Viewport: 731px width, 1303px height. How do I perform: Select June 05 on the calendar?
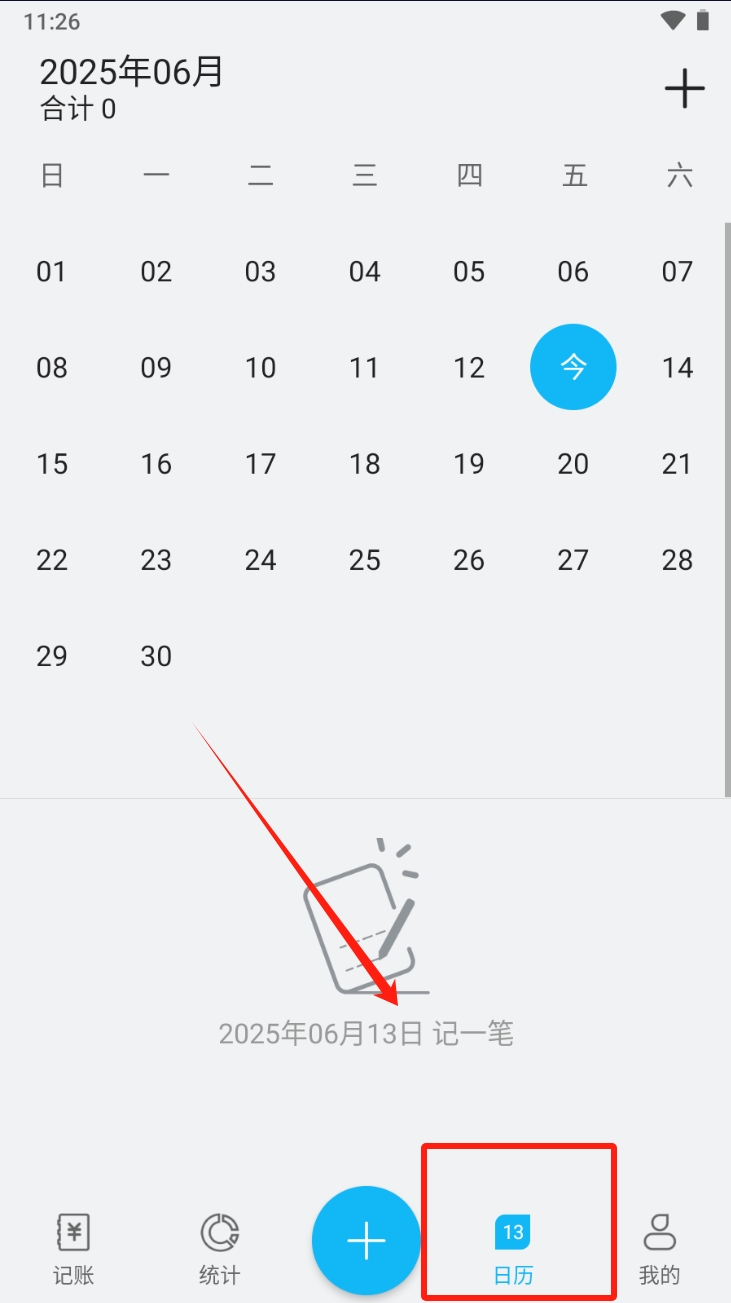(469, 272)
